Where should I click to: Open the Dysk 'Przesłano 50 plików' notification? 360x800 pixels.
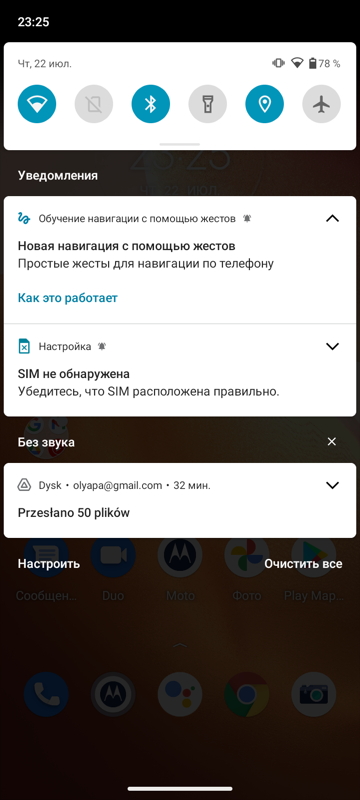click(180, 500)
